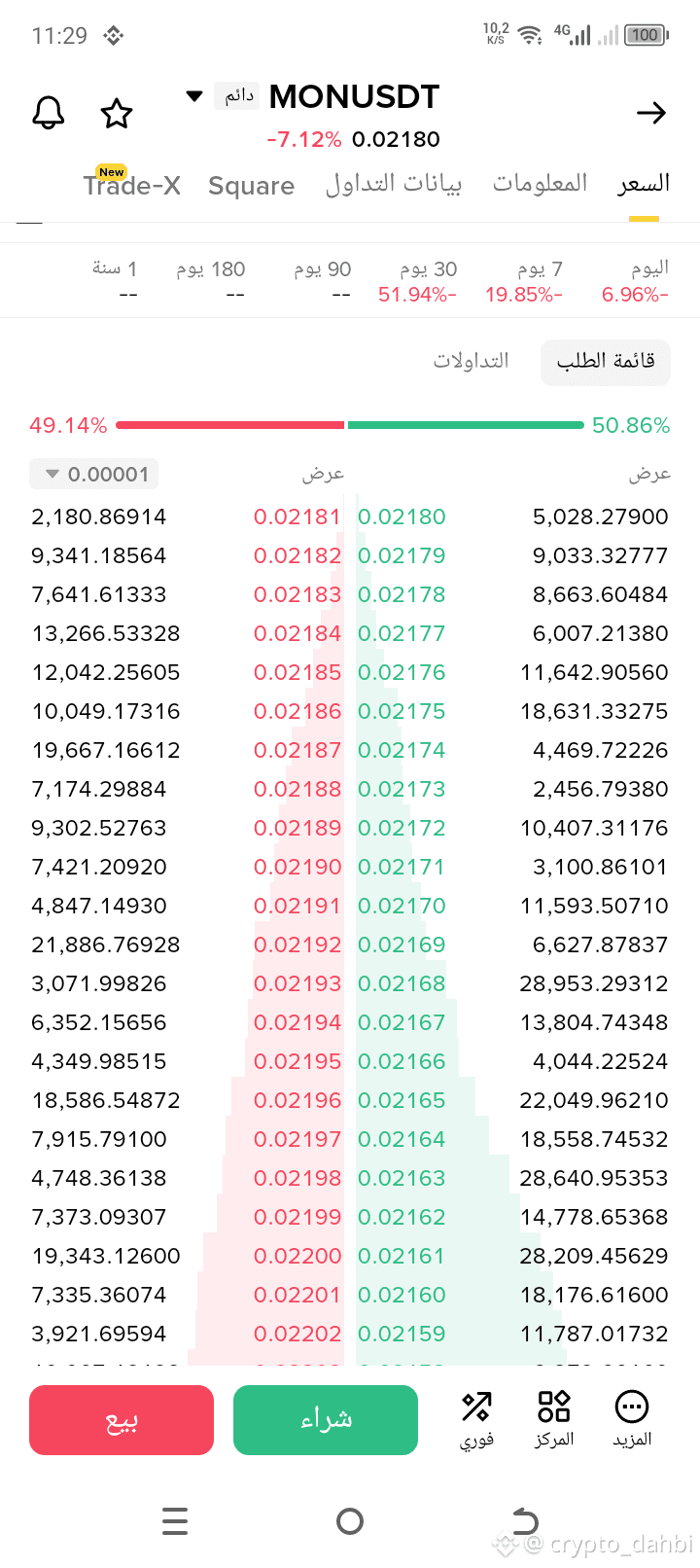Screen dimensions: 700x1568
Task: Go to the system home screen
Action: point(350,1520)
